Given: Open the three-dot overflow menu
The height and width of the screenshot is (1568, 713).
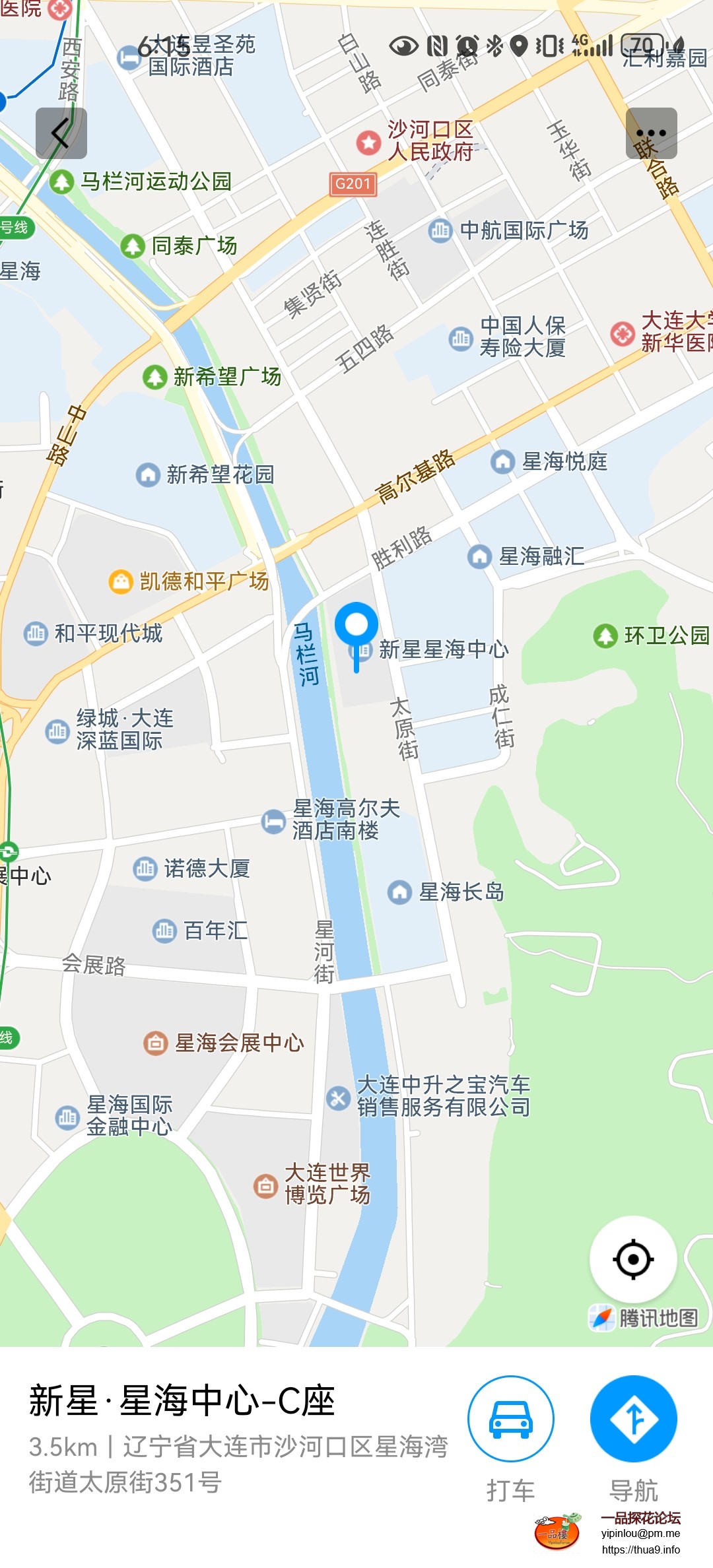Looking at the screenshot, I should tap(651, 133).
